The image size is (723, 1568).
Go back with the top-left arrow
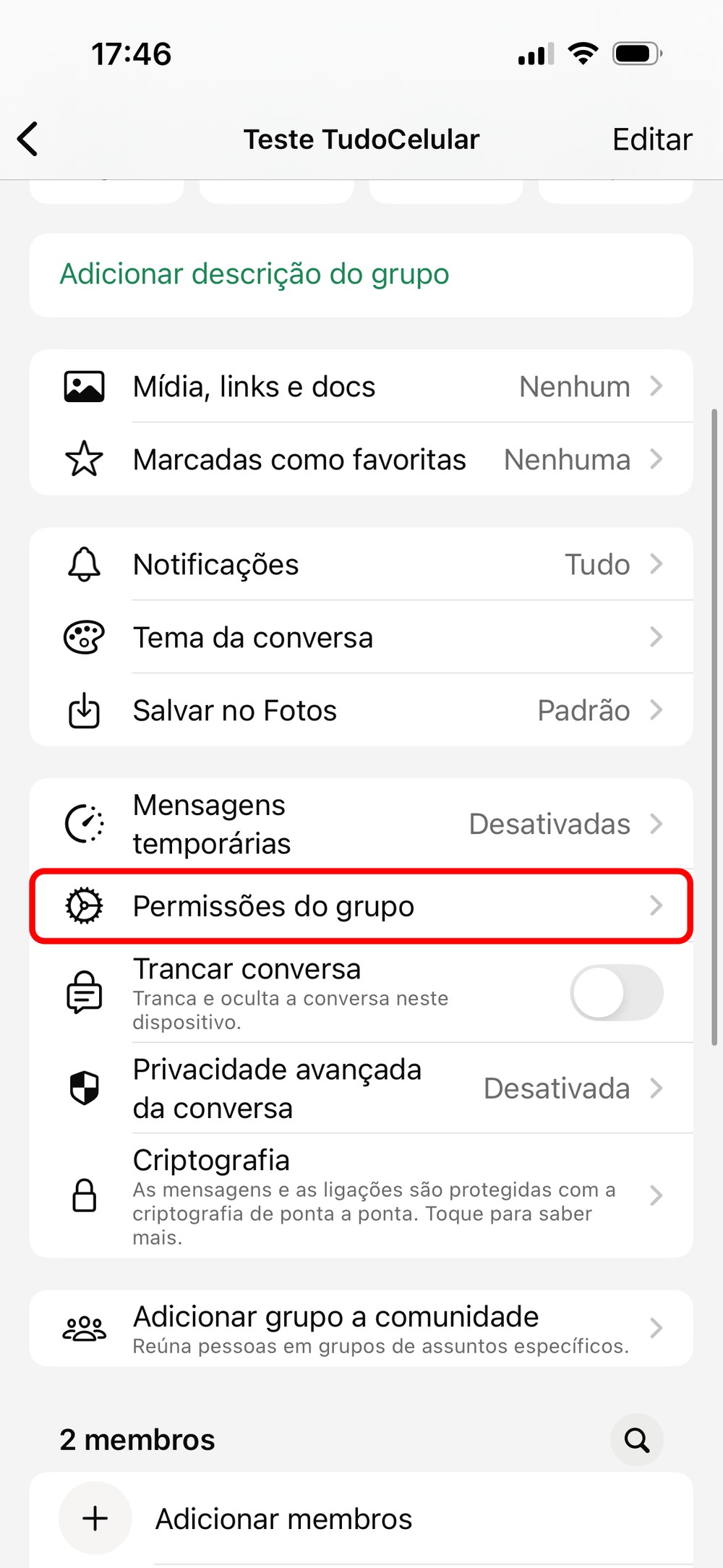pyautogui.click(x=29, y=139)
